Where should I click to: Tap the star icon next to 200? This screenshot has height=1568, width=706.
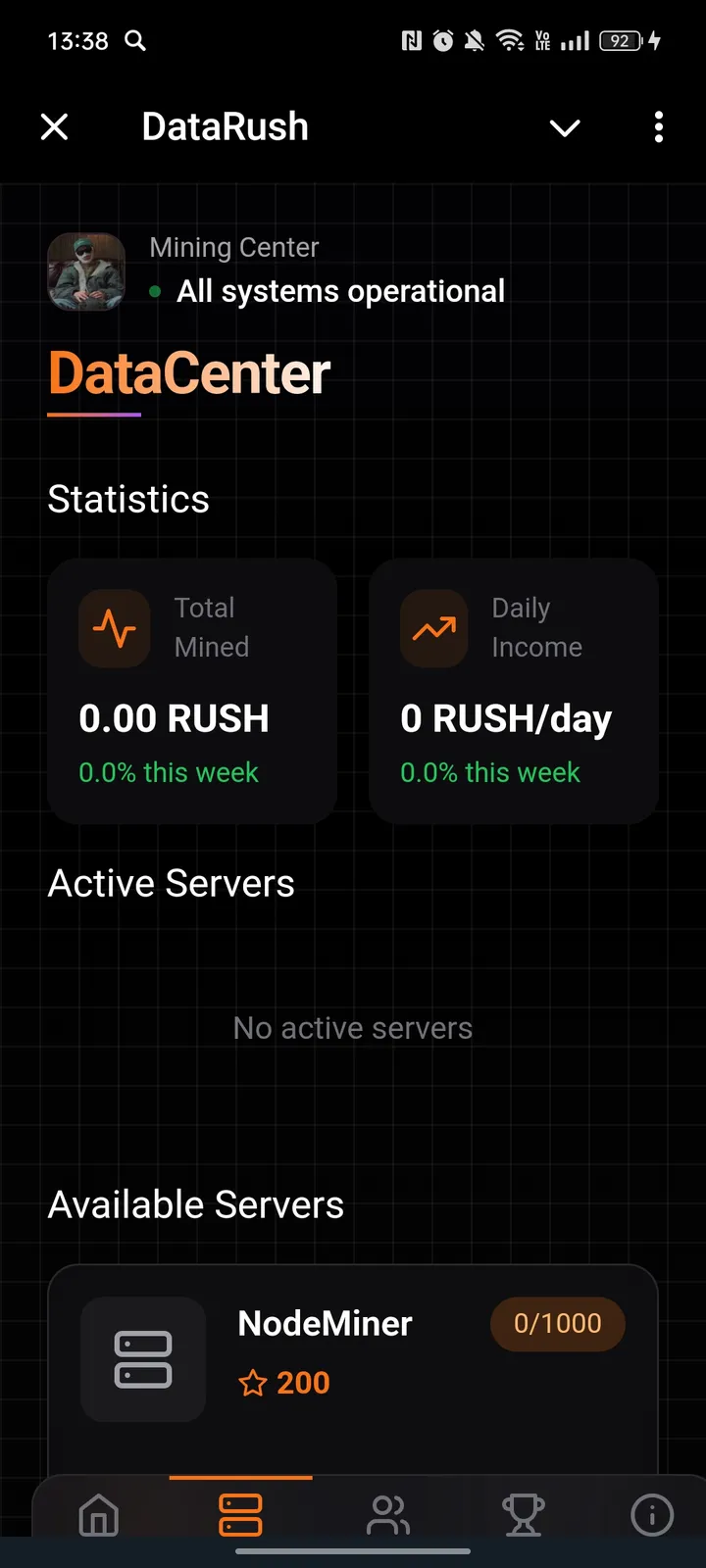[x=252, y=1382]
